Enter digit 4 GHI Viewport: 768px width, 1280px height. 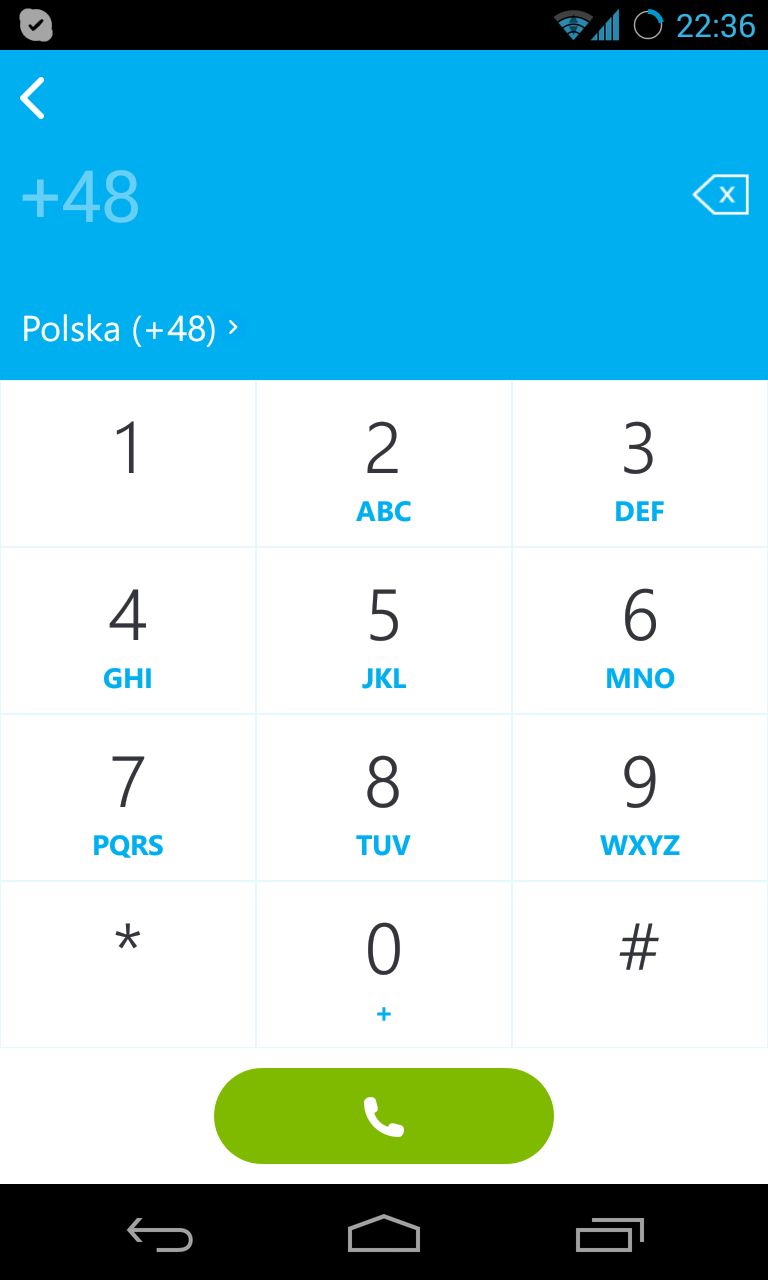coord(128,631)
